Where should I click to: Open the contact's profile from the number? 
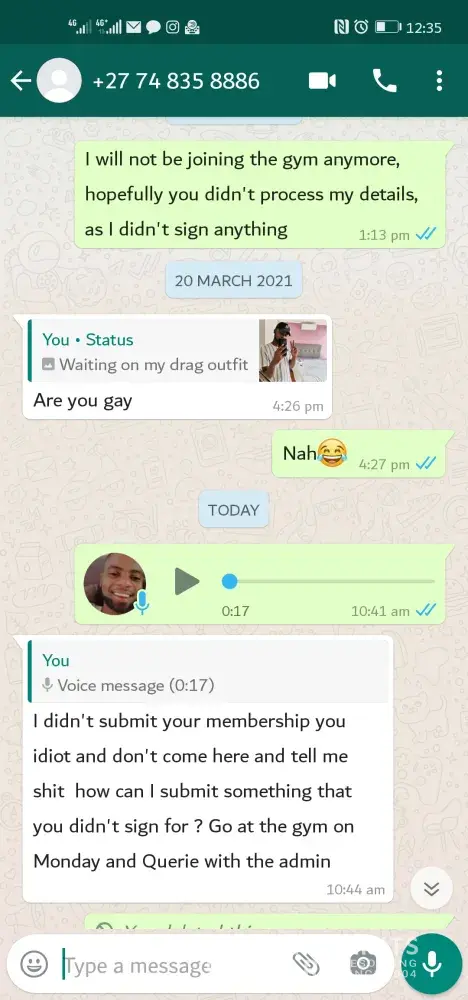[176, 81]
